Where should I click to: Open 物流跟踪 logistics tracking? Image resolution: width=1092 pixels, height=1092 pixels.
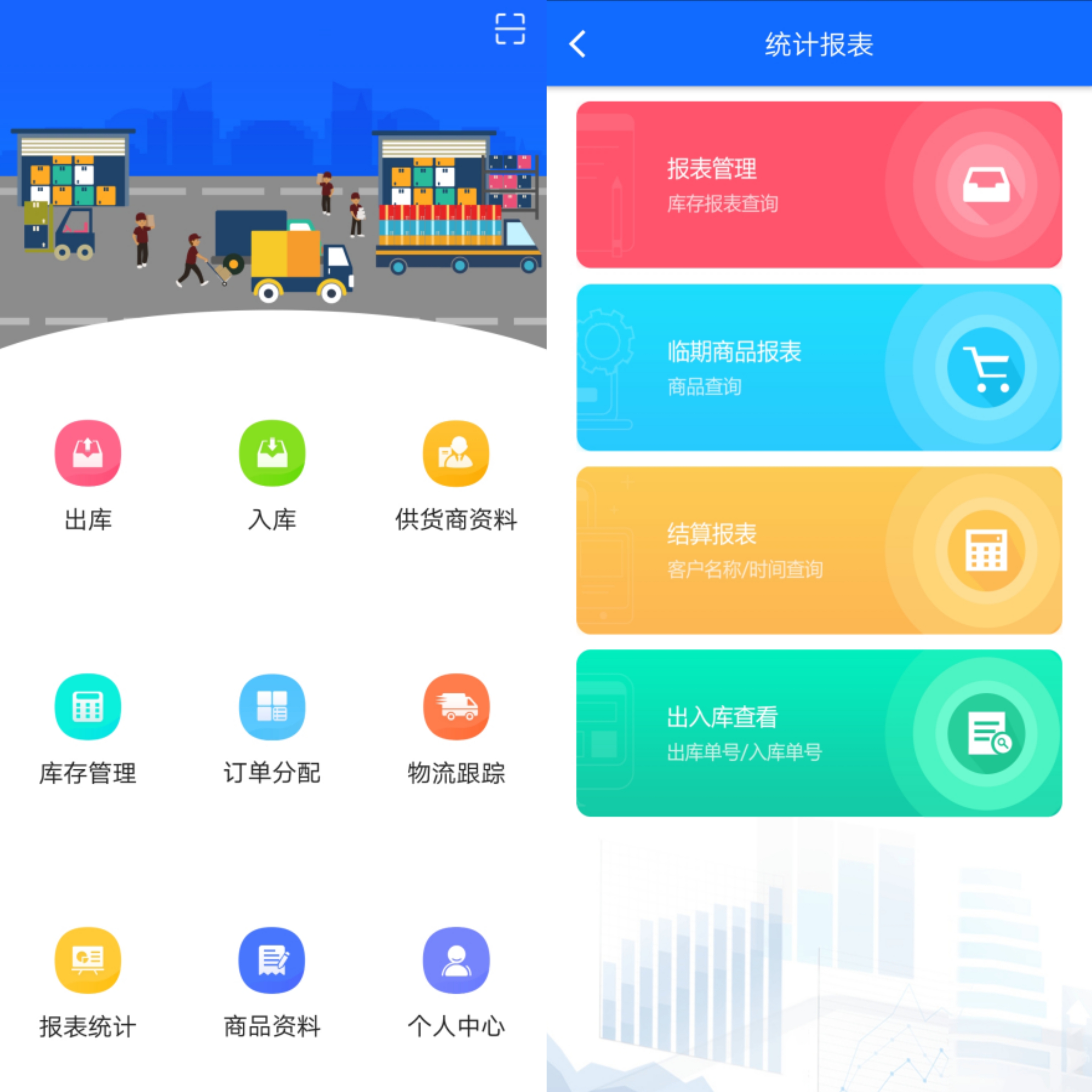pyautogui.click(x=456, y=706)
